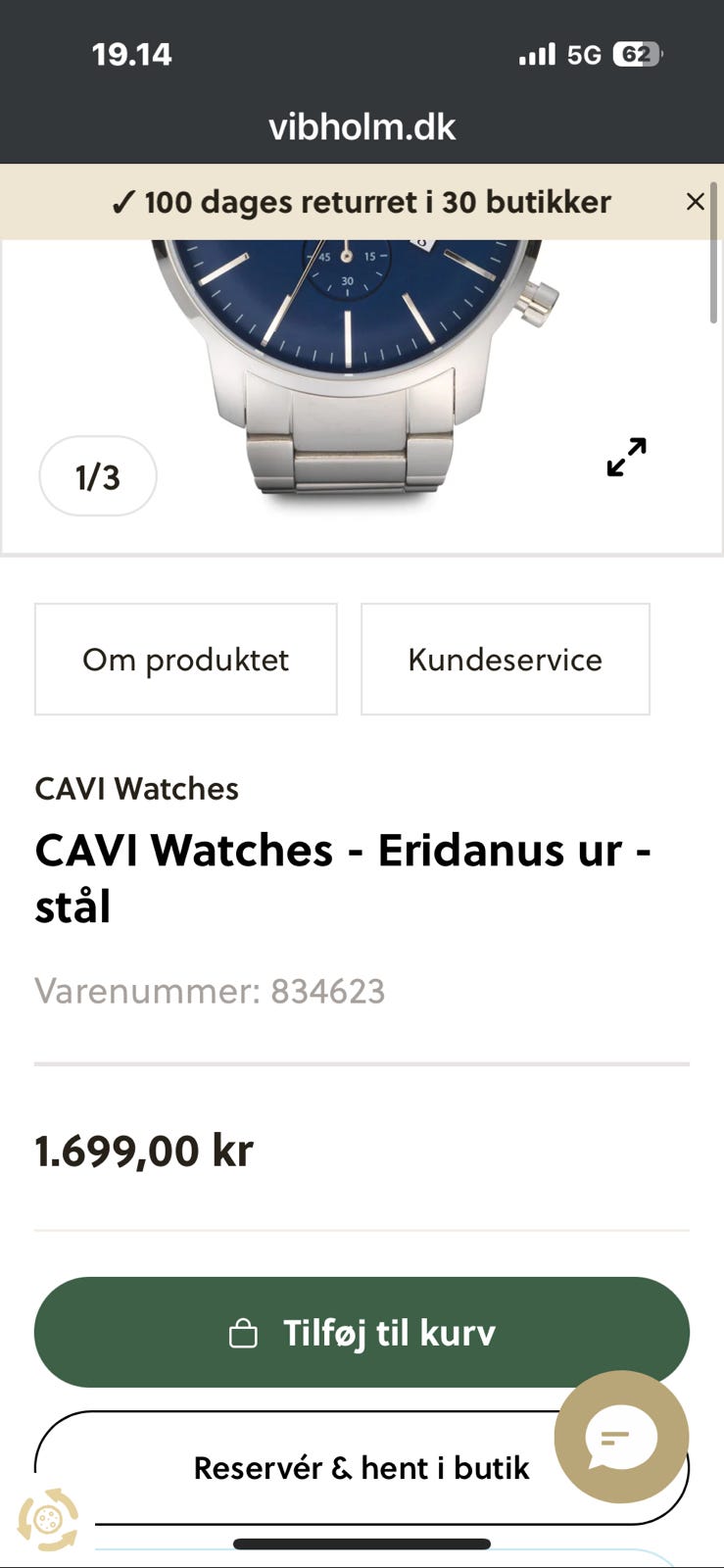
Task: Dismiss the 100 dages returret banner
Action: tap(696, 202)
